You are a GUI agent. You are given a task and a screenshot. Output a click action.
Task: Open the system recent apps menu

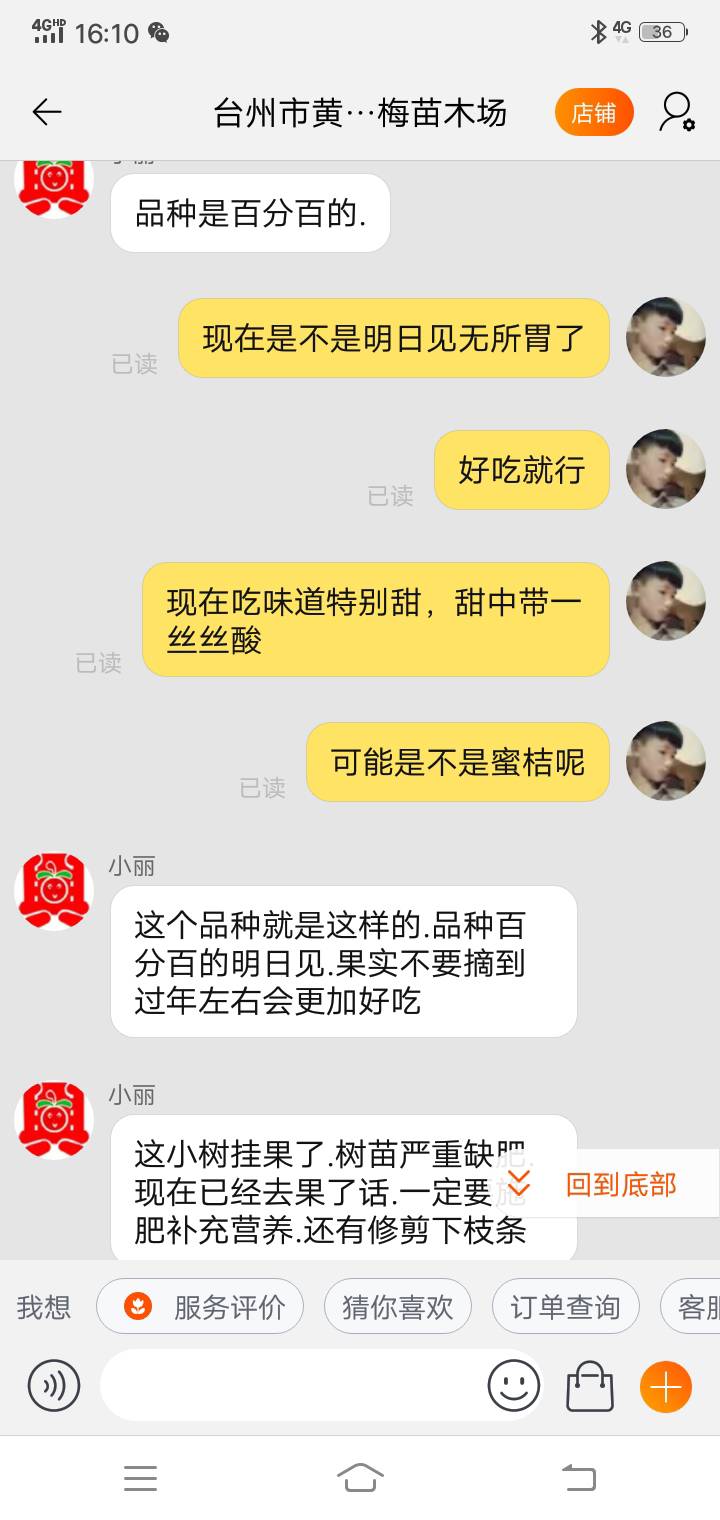(x=140, y=1477)
